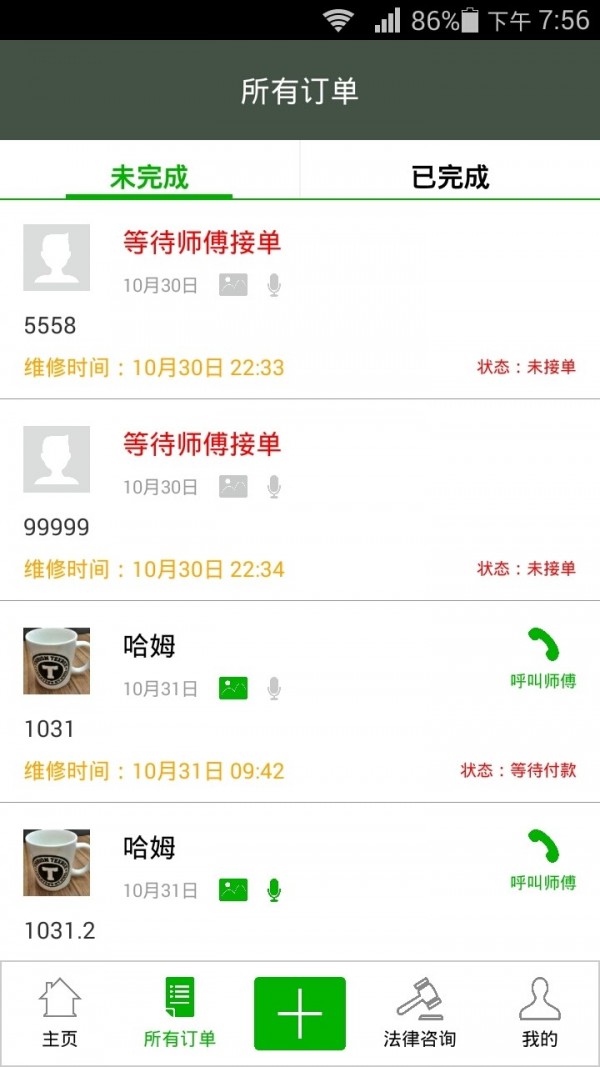
Task: Switch to the 已完成 tab
Action: point(450,177)
